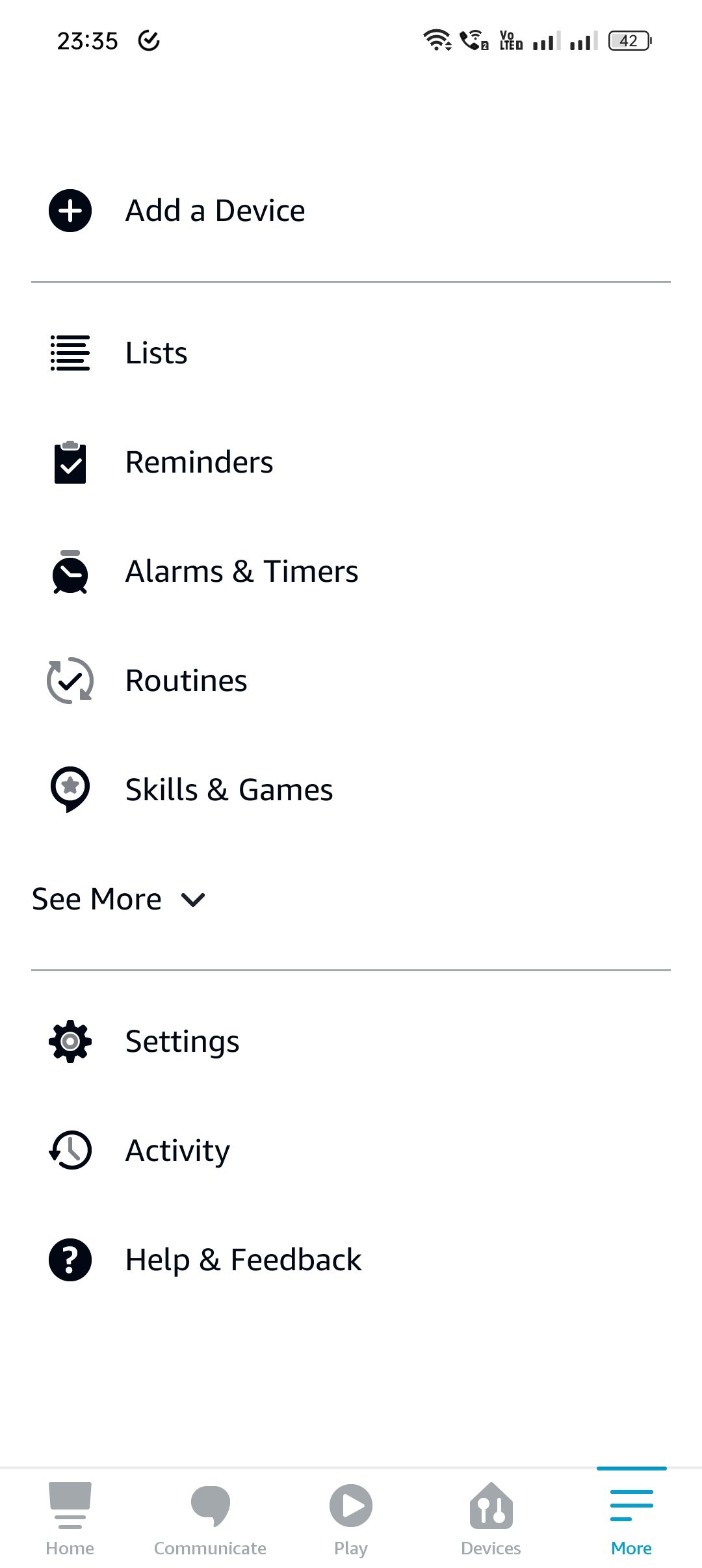Tap the More tab
The height and width of the screenshot is (1568, 702).
click(x=631, y=1519)
